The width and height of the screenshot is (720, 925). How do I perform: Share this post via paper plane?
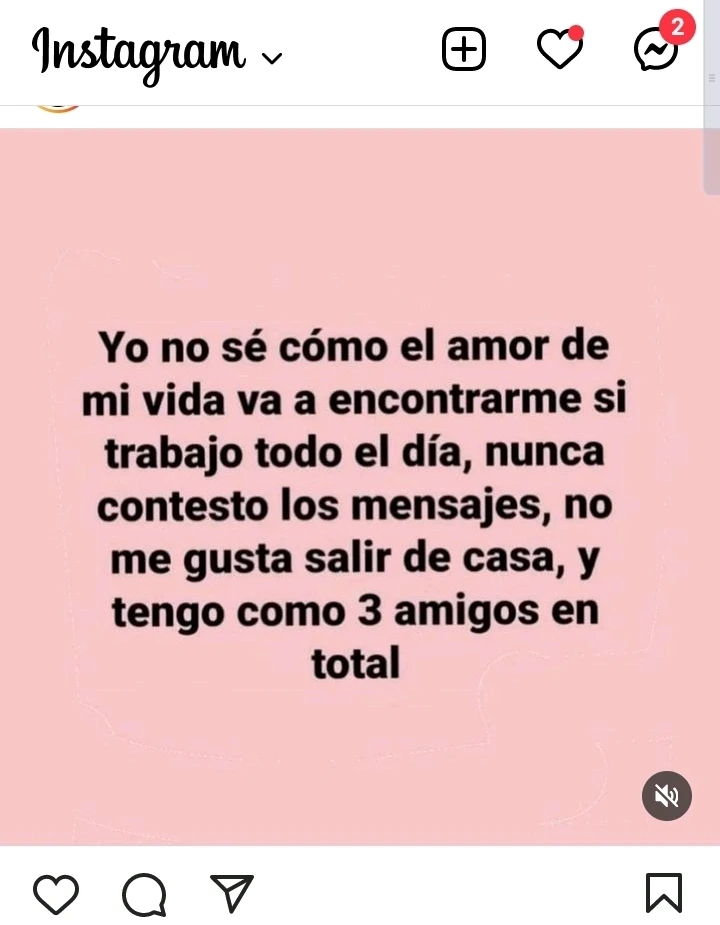point(232,893)
